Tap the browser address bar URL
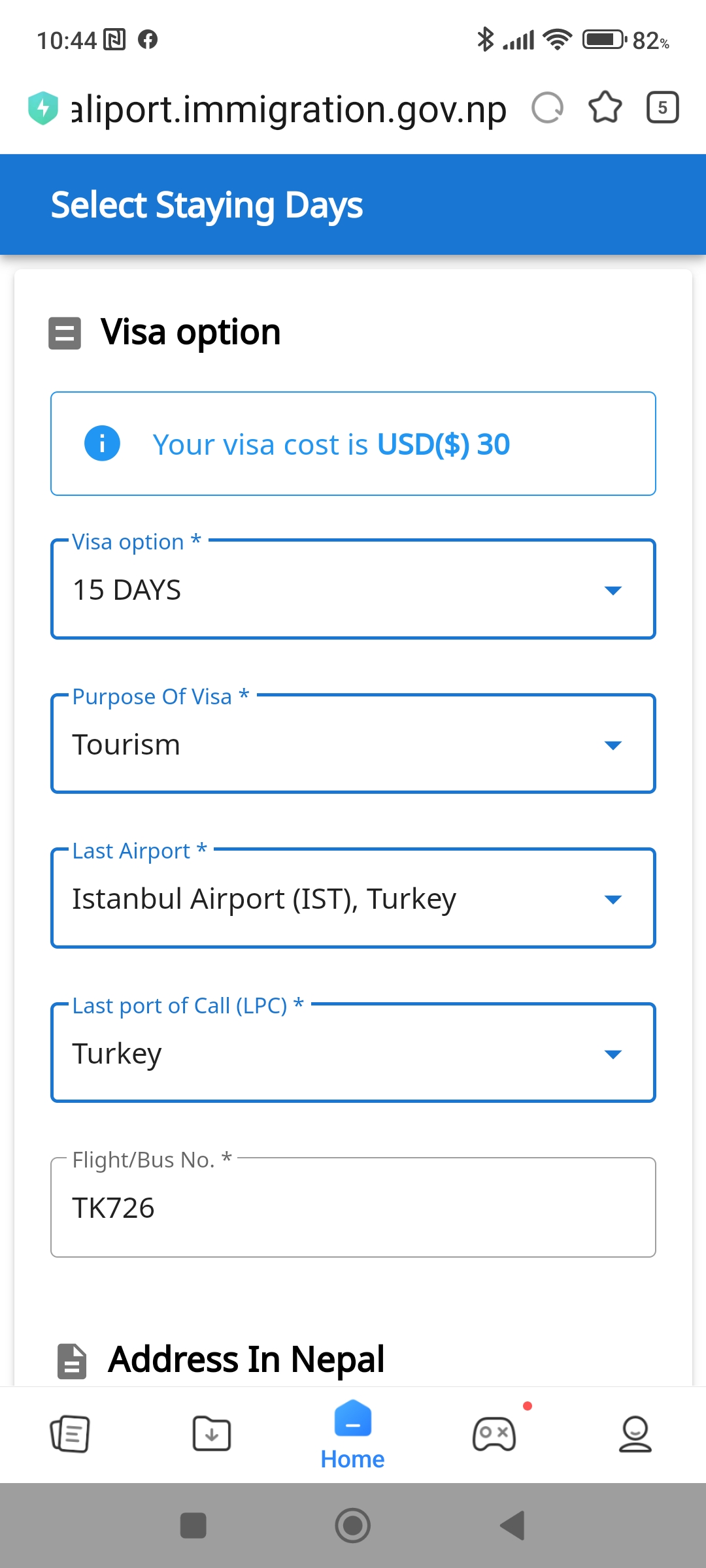The image size is (706, 1568). 288,108
